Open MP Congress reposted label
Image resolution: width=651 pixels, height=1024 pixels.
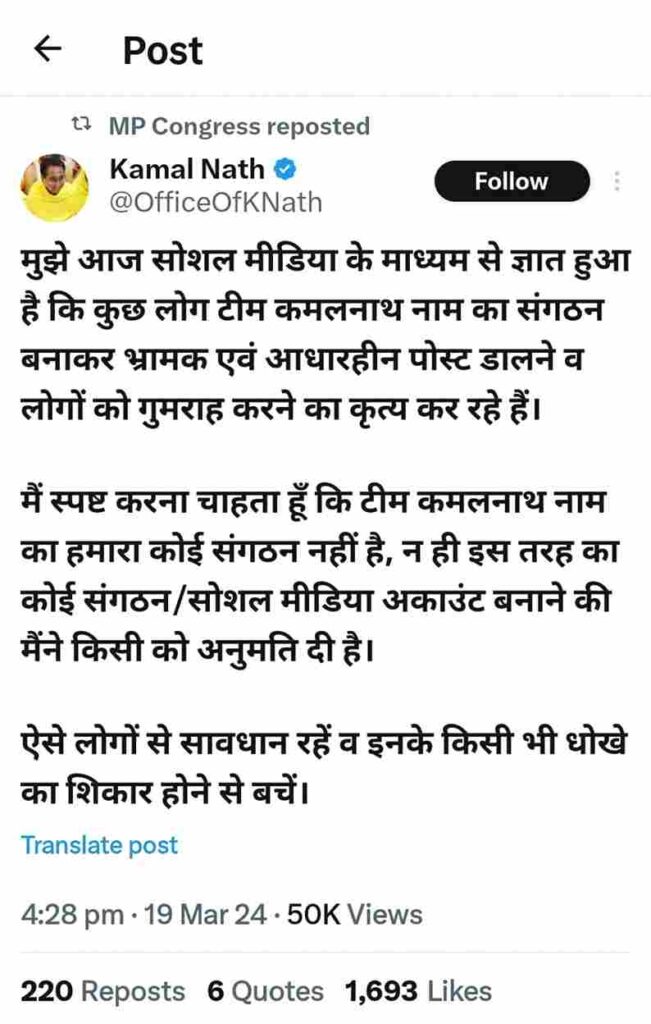click(x=238, y=127)
